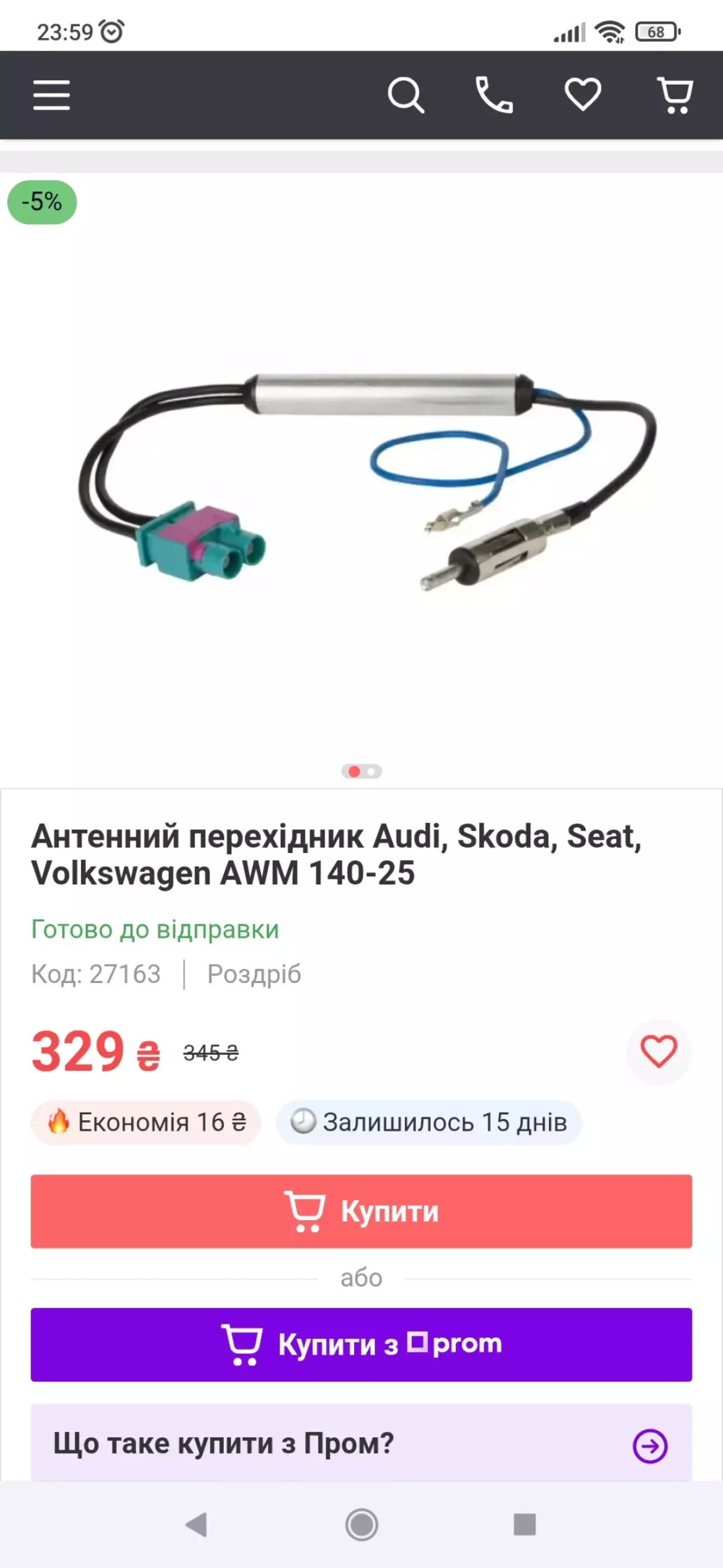The width and height of the screenshot is (723, 1568).
Task: Tap the red Купити button
Action: [x=361, y=1211]
